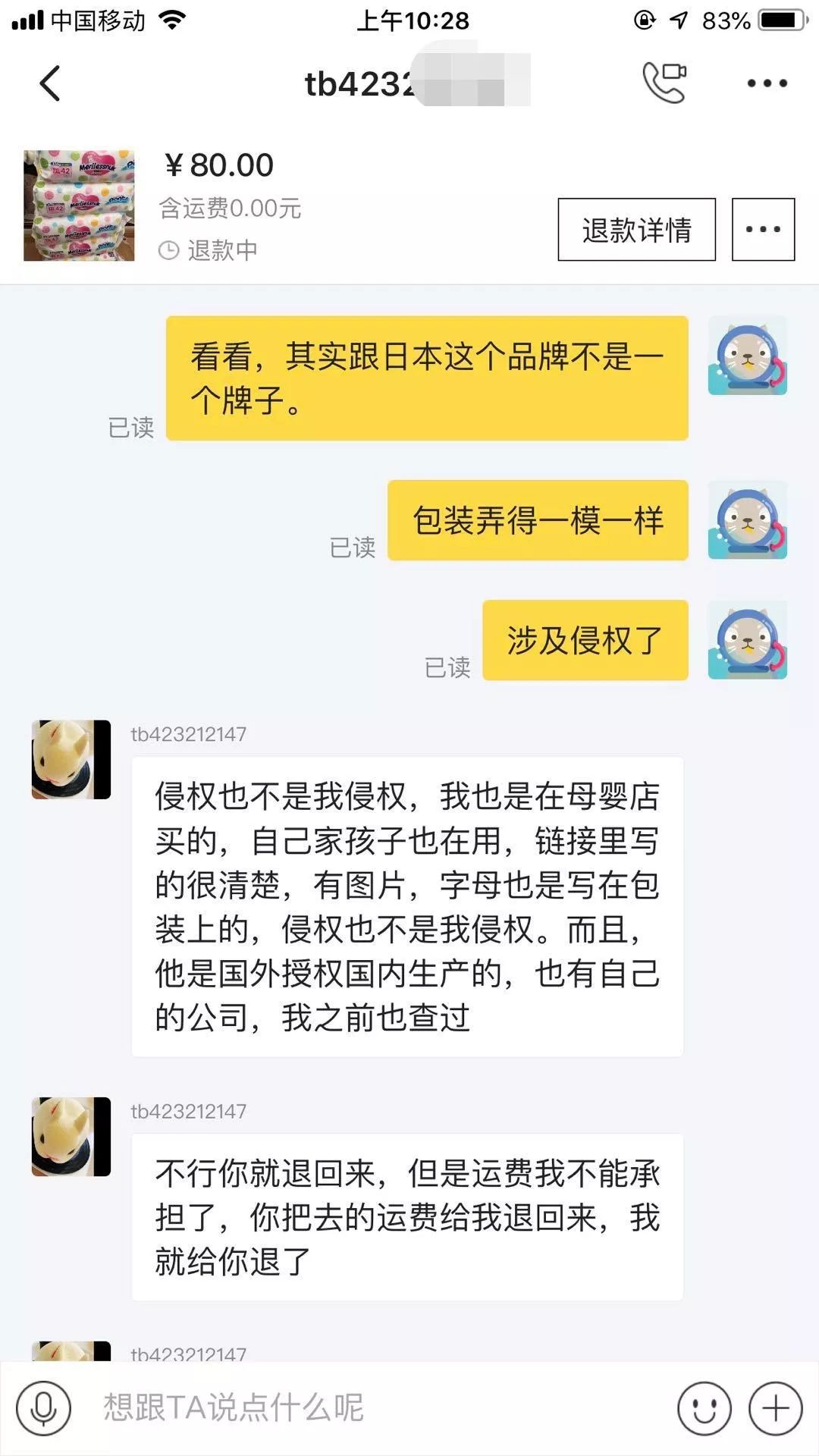819x1456 pixels.
Task: Open the emoji picker
Action: point(704,1408)
